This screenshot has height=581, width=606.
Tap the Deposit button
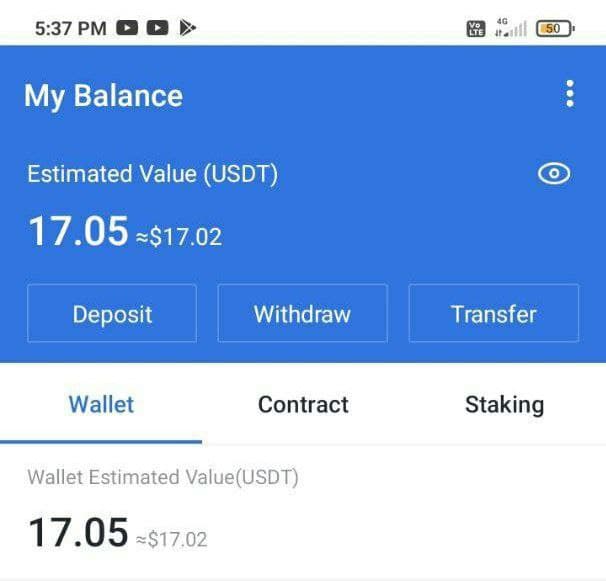(112, 314)
